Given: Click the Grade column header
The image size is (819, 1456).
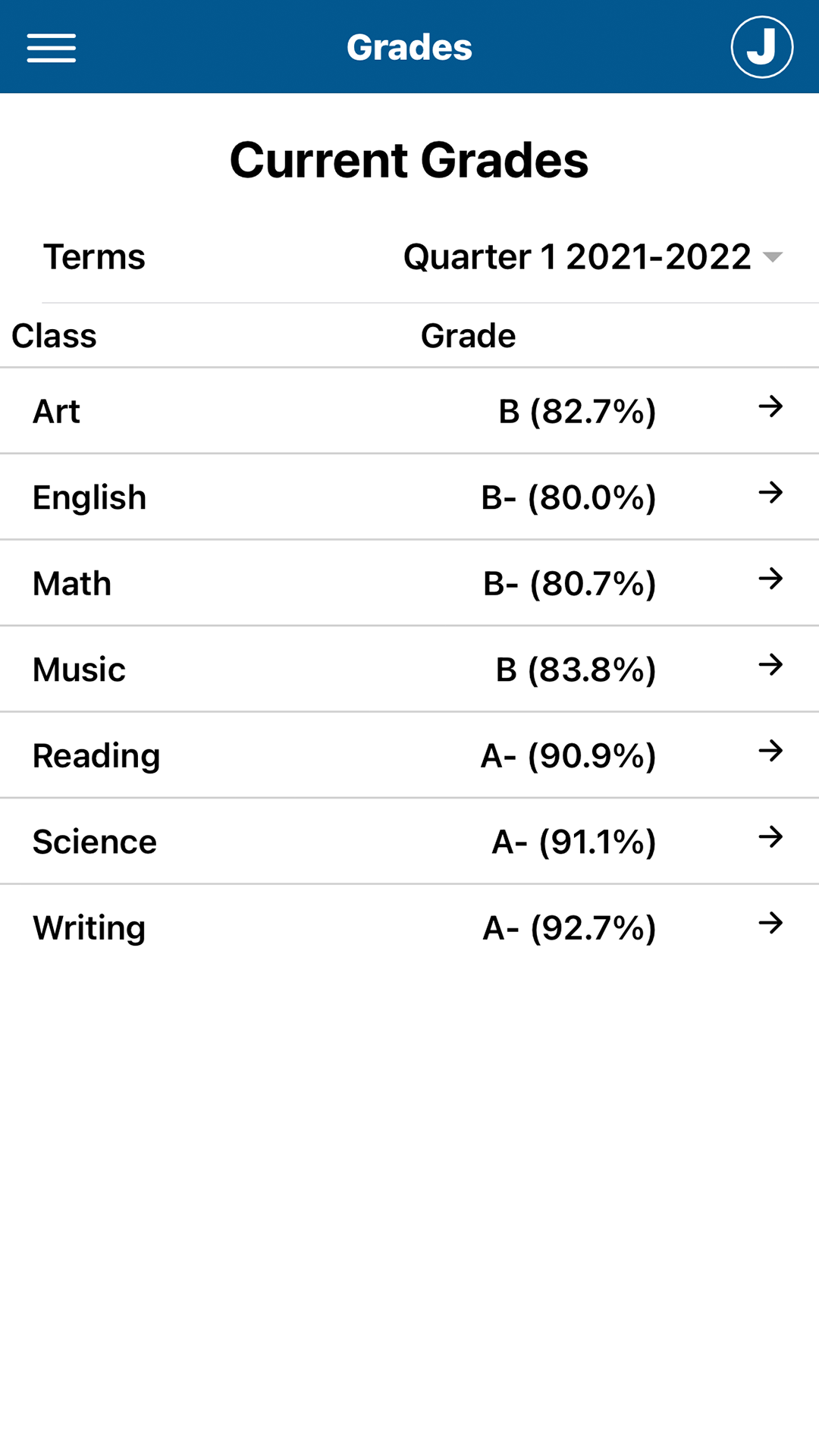Looking at the screenshot, I should 468,334.
